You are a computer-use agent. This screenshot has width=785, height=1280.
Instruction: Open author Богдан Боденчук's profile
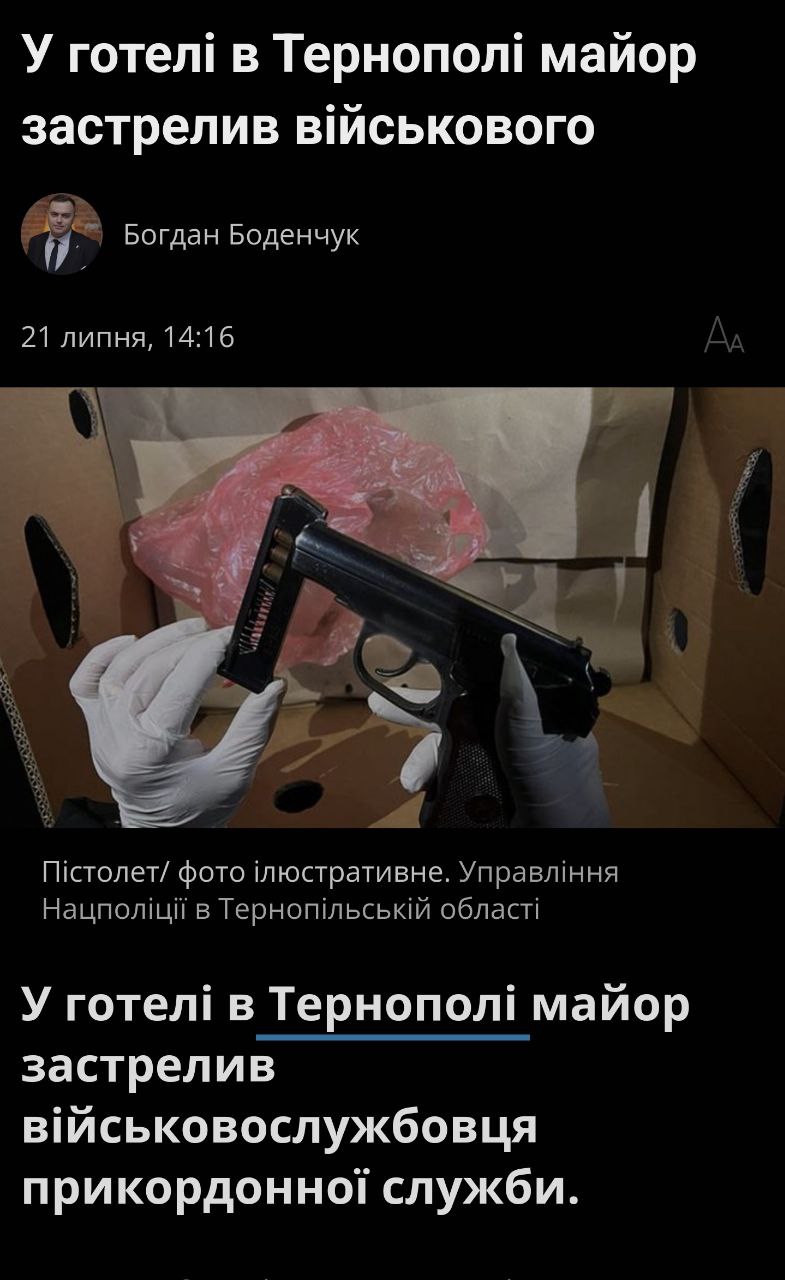[x=241, y=235]
